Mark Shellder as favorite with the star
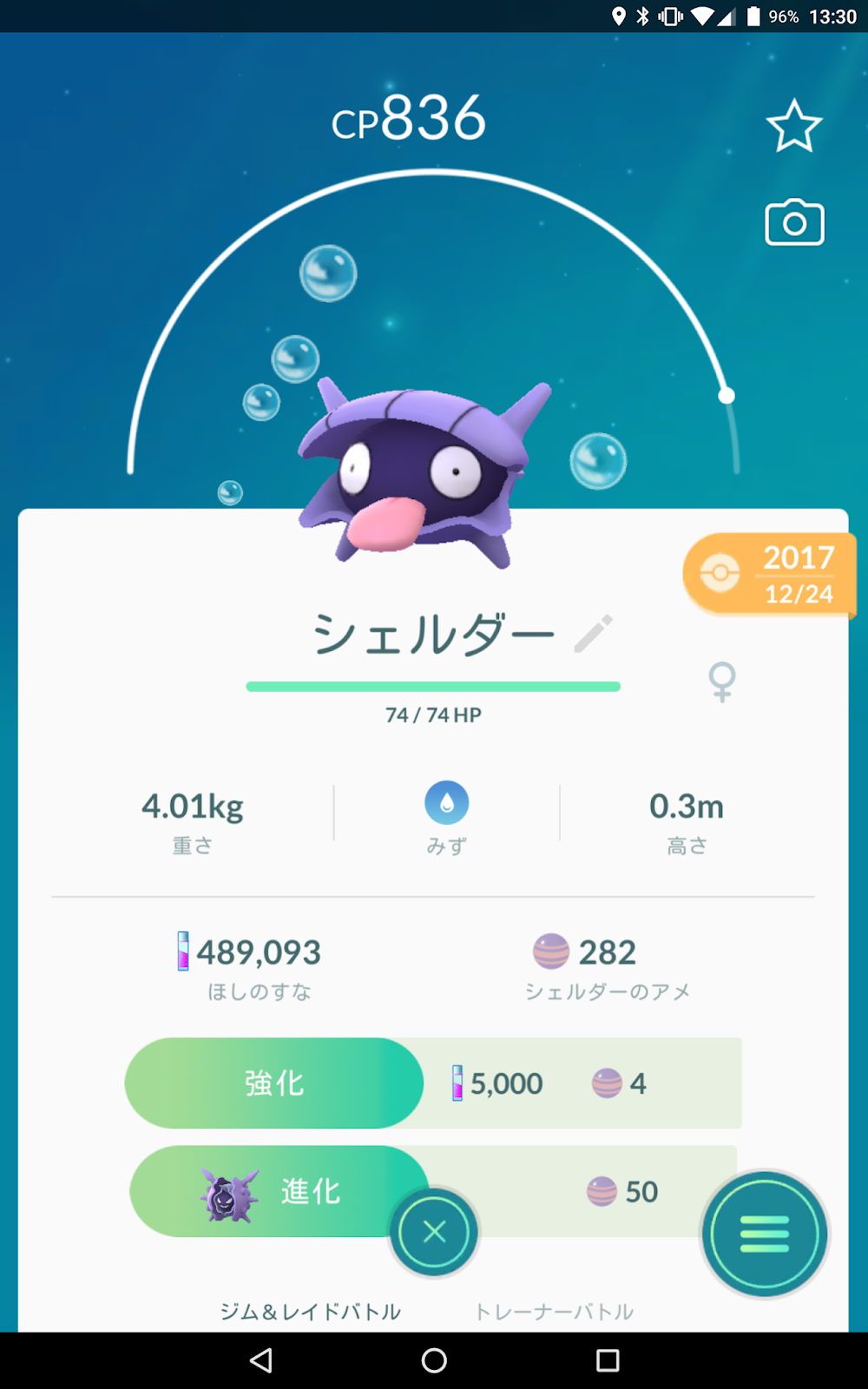 pyautogui.click(x=794, y=126)
